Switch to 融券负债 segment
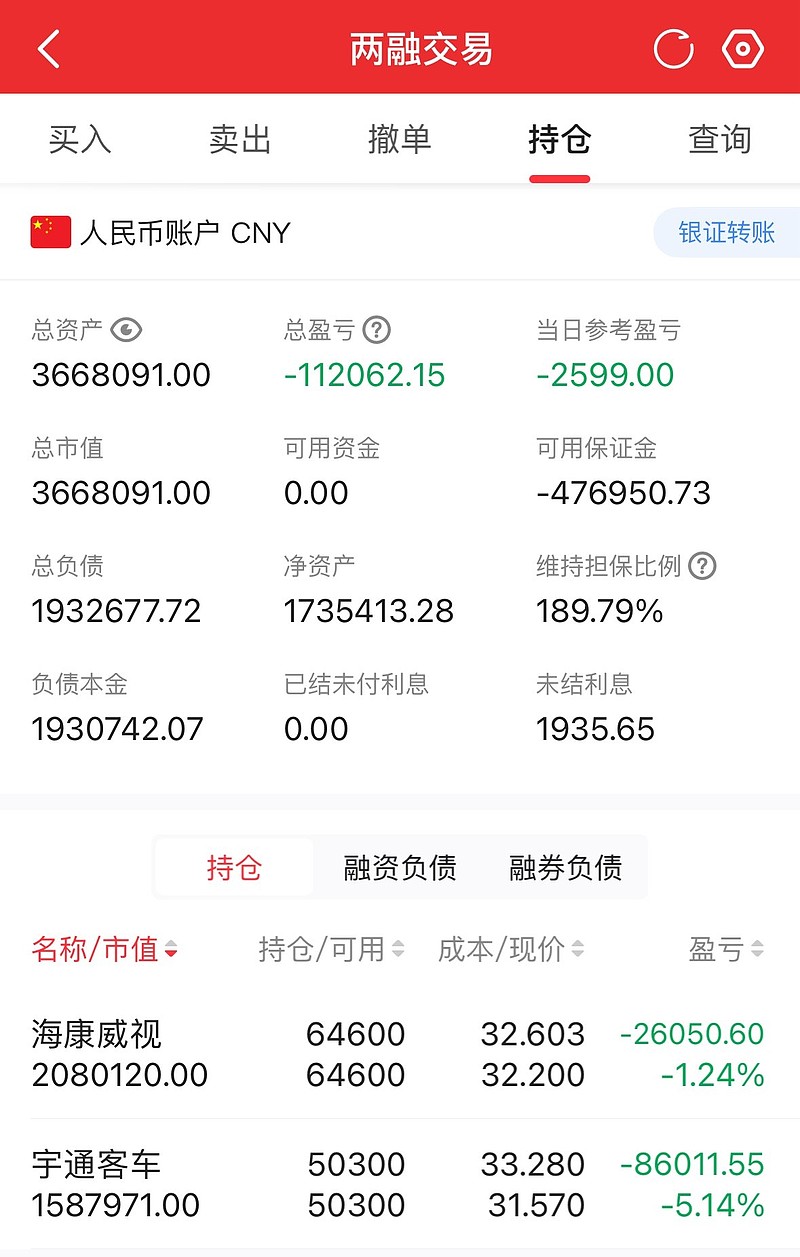The image size is (800, 1257). pos(566,867)
